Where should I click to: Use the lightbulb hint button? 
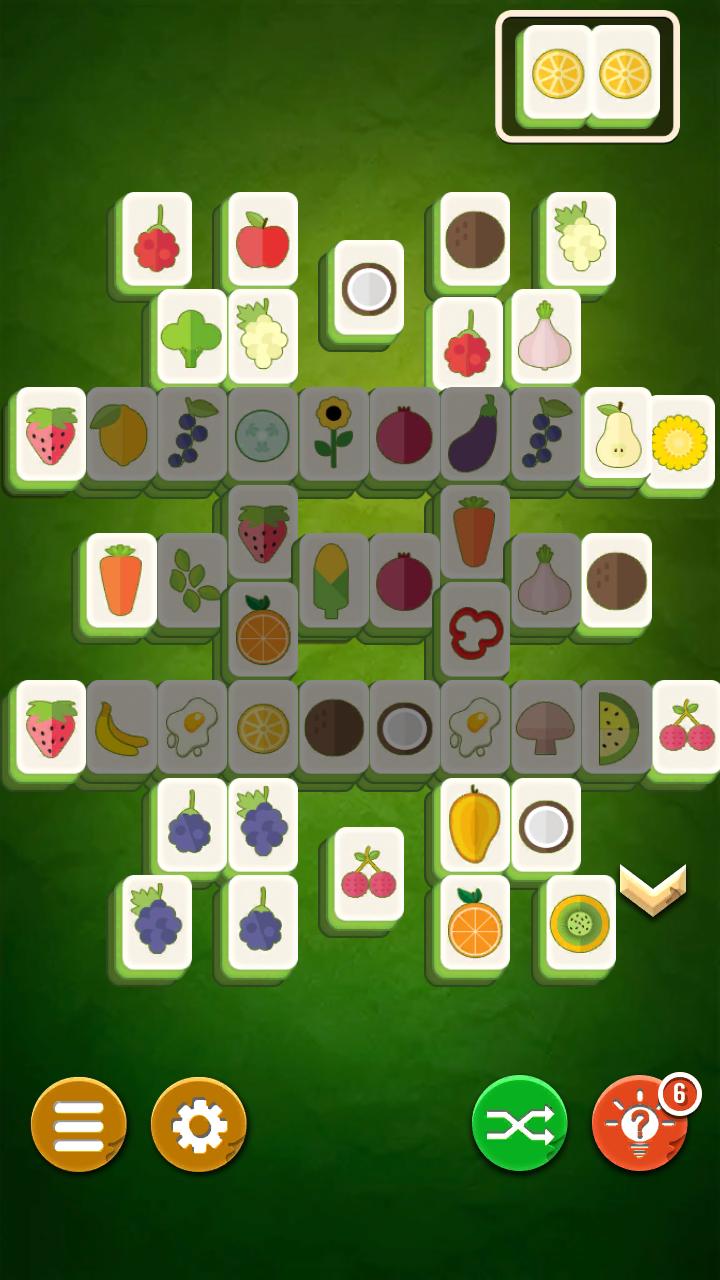pos(639,1126)
